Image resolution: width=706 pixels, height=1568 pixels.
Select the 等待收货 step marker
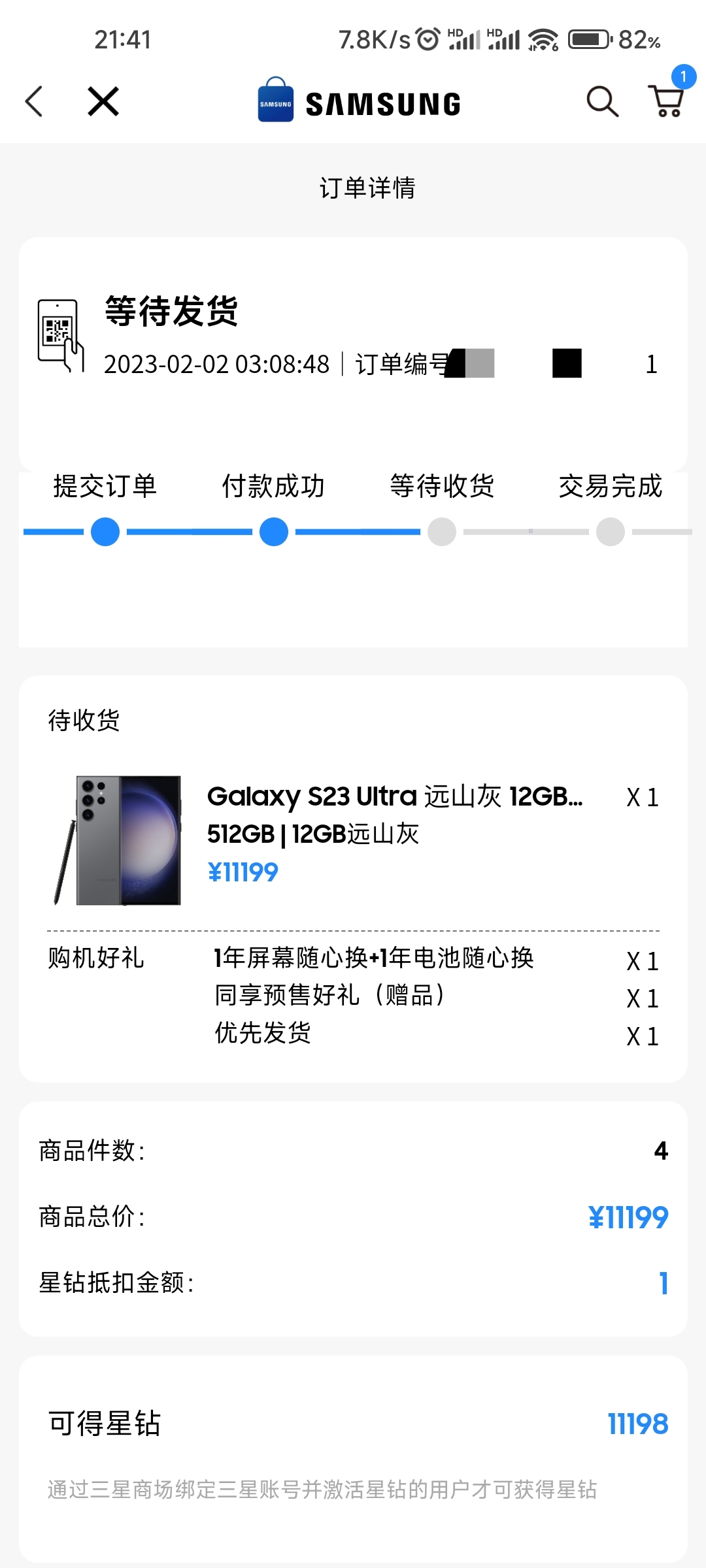[442, 532]
